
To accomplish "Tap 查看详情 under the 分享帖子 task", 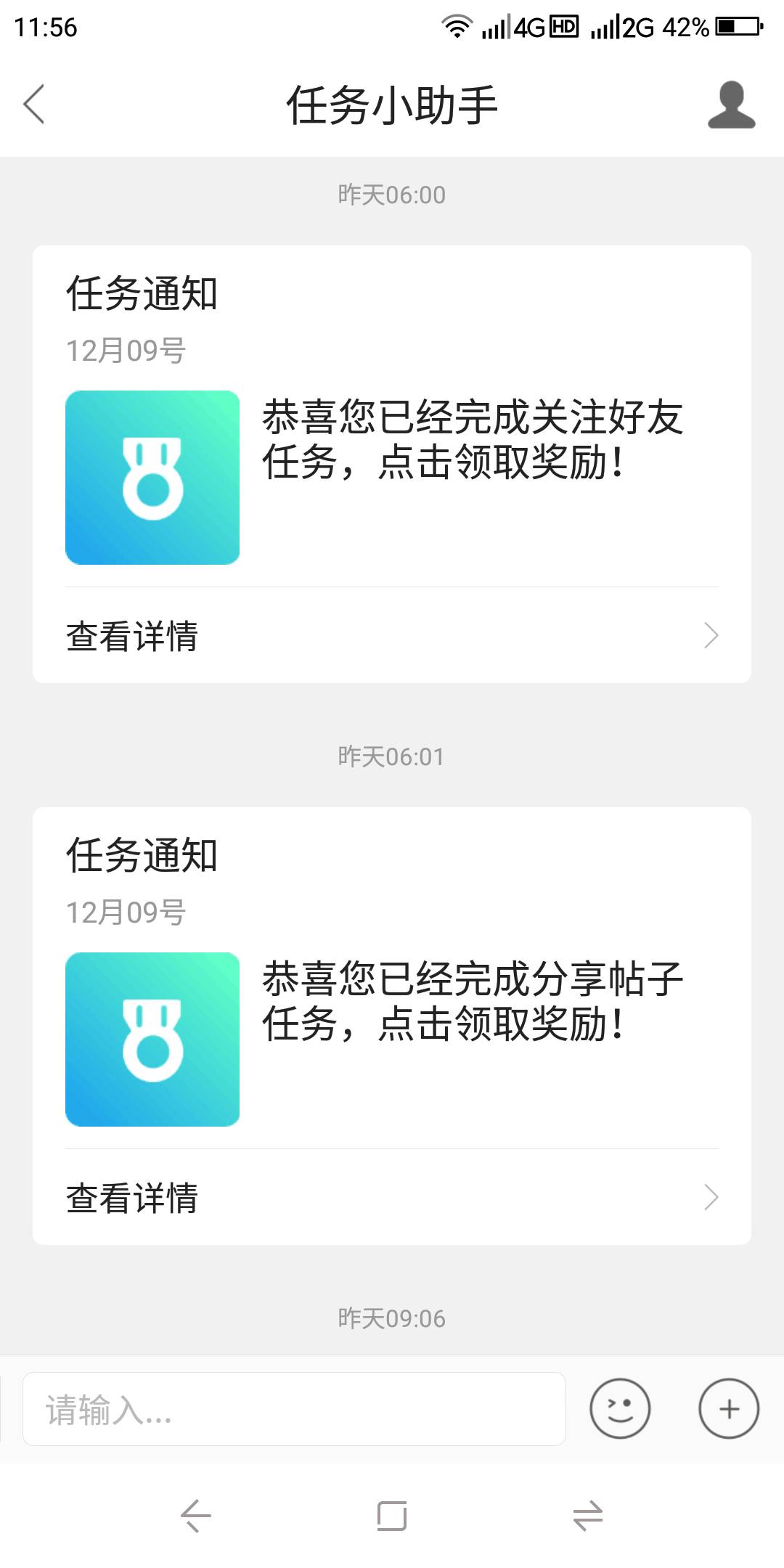I will click(x=392, y=1198).
